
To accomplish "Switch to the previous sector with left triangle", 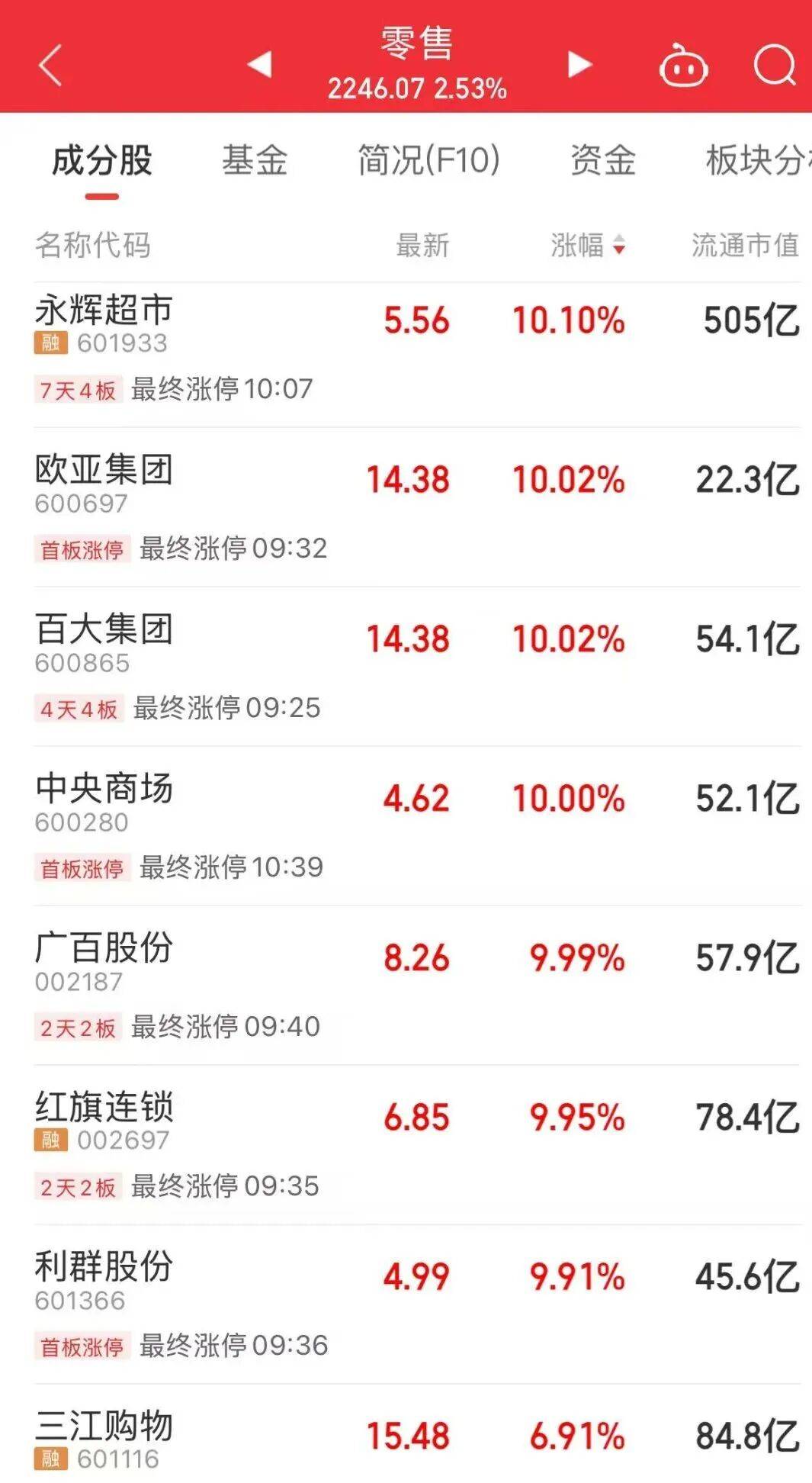I will click(x=260, y=65).
